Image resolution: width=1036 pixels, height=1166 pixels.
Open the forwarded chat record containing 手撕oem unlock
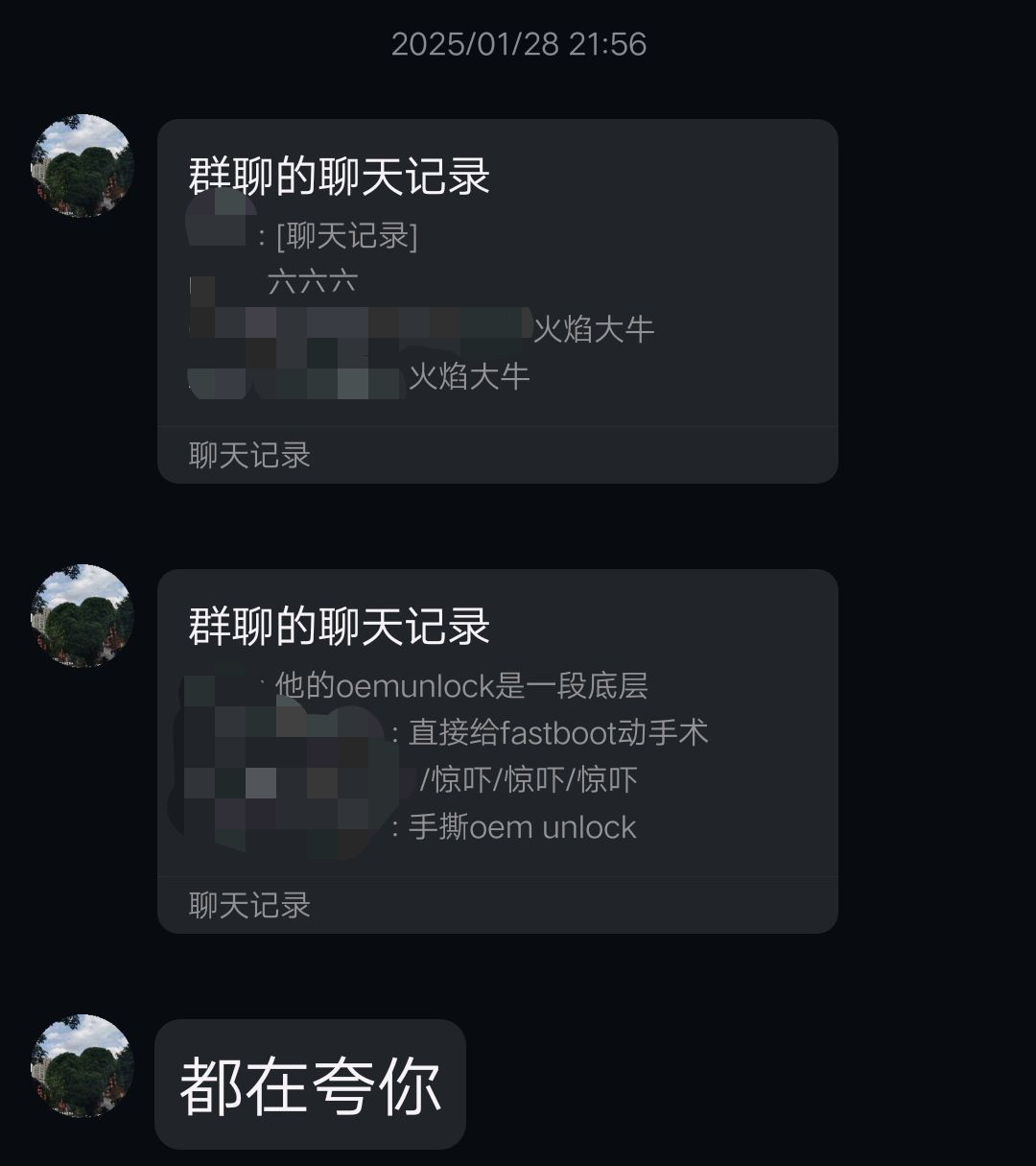click(497, 750)
